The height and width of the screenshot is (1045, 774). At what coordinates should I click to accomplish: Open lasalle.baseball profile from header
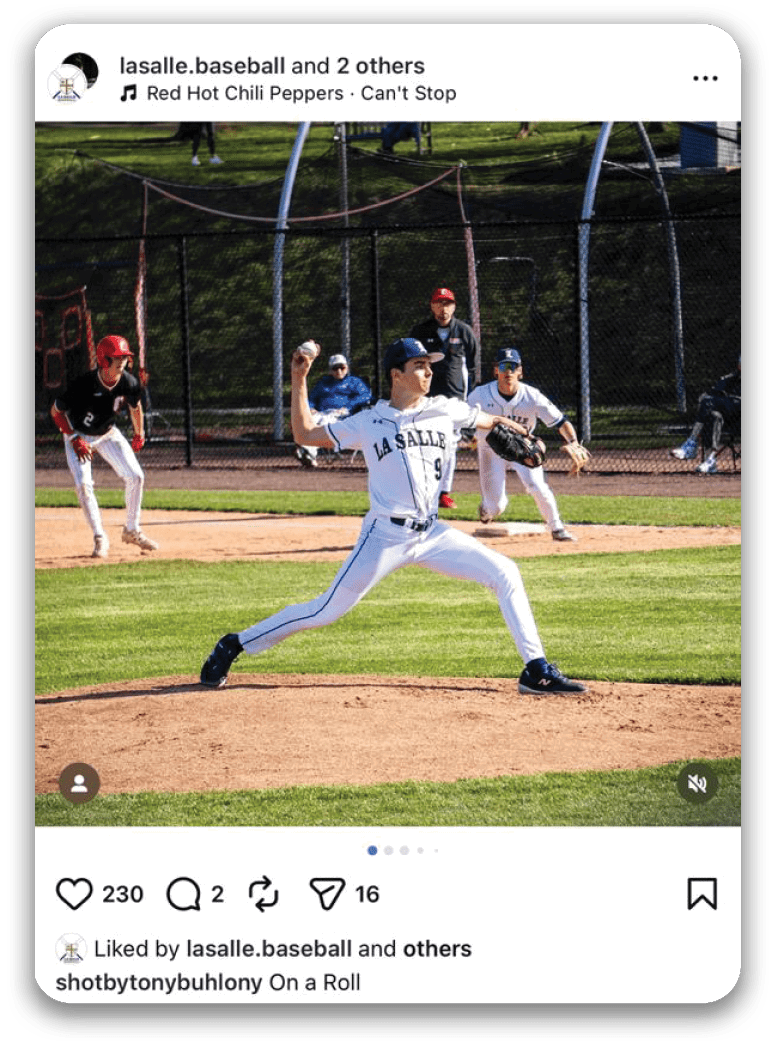point(202,66)
